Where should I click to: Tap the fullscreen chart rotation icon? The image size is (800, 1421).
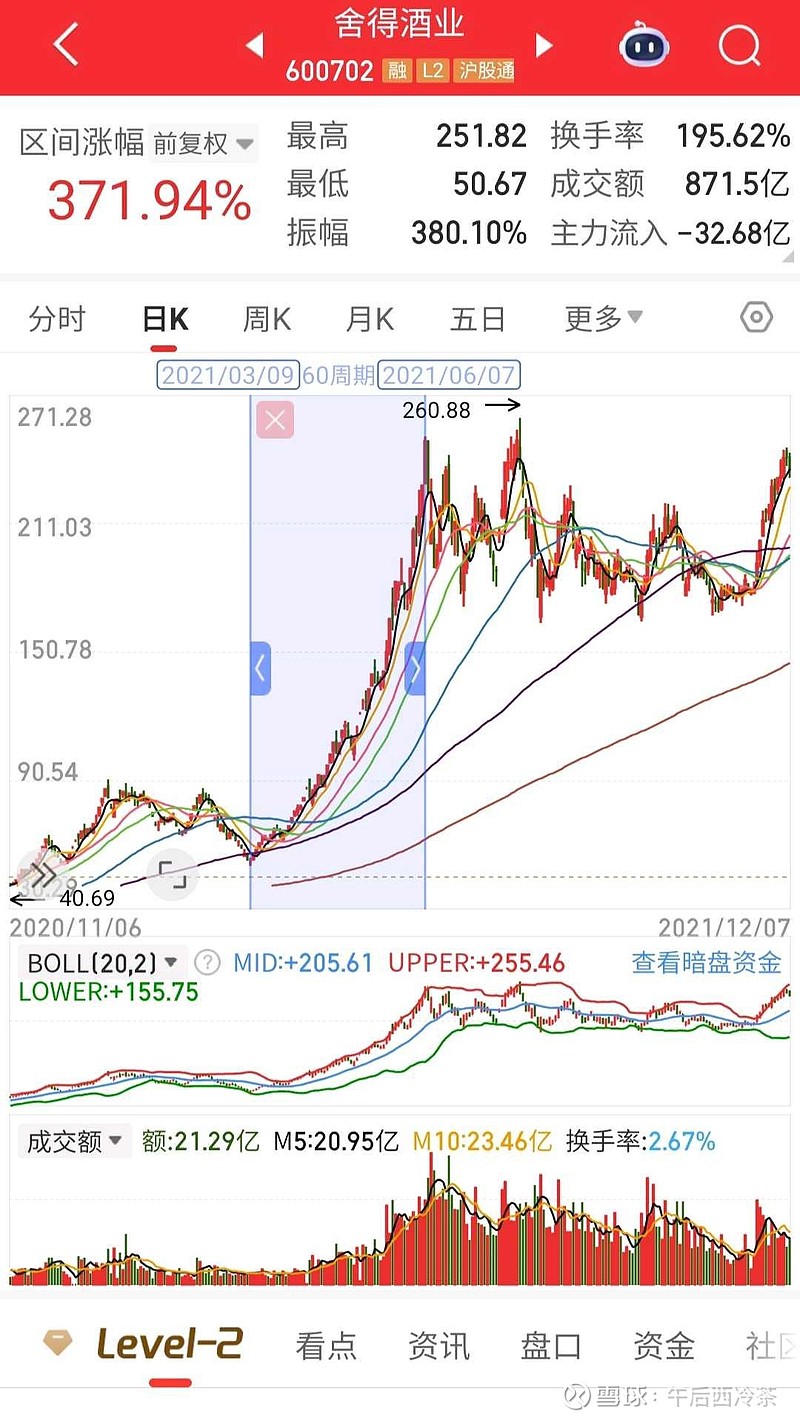pyautogui.click(x=172, y=874)
